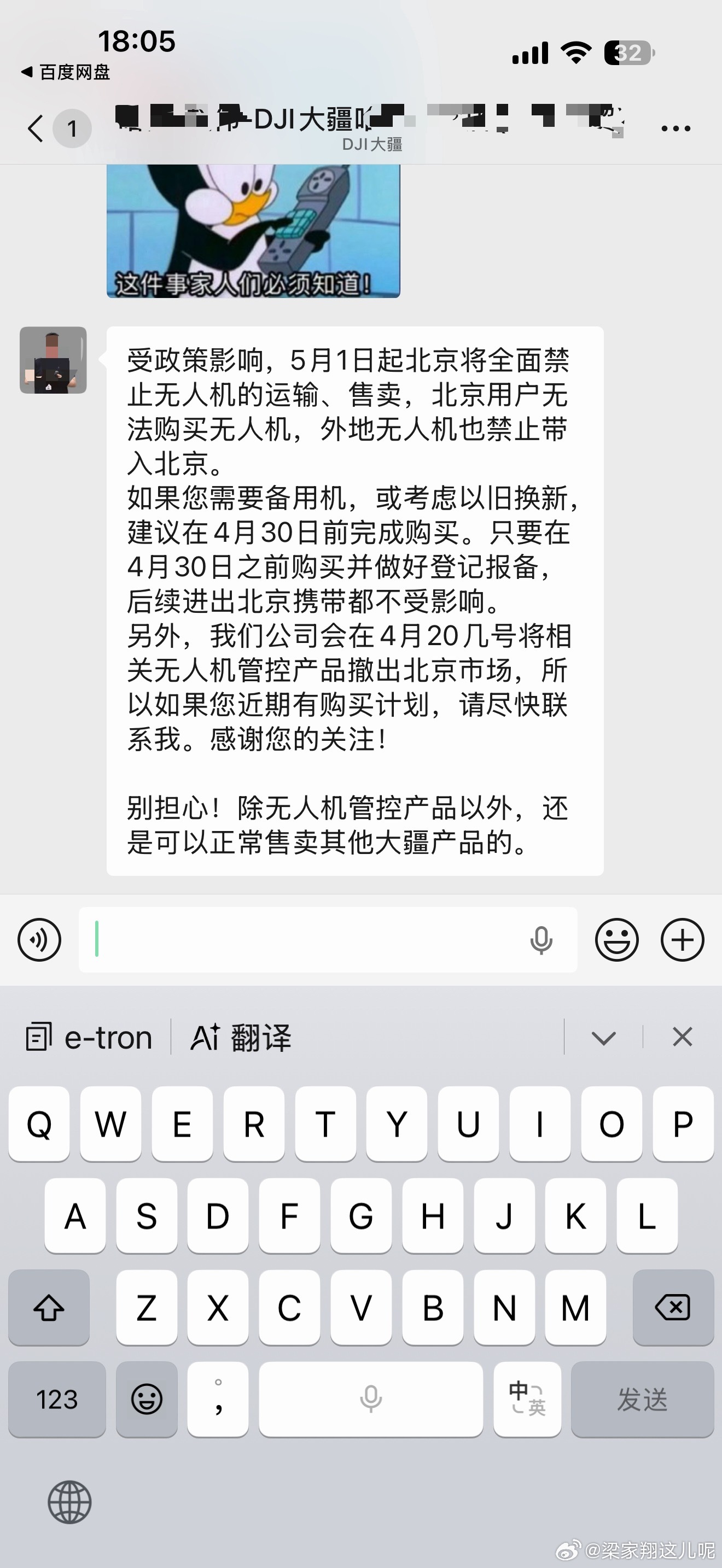Open the attachment plus menu
Screen dimensions: 722x1568
[x=682, y=939]
